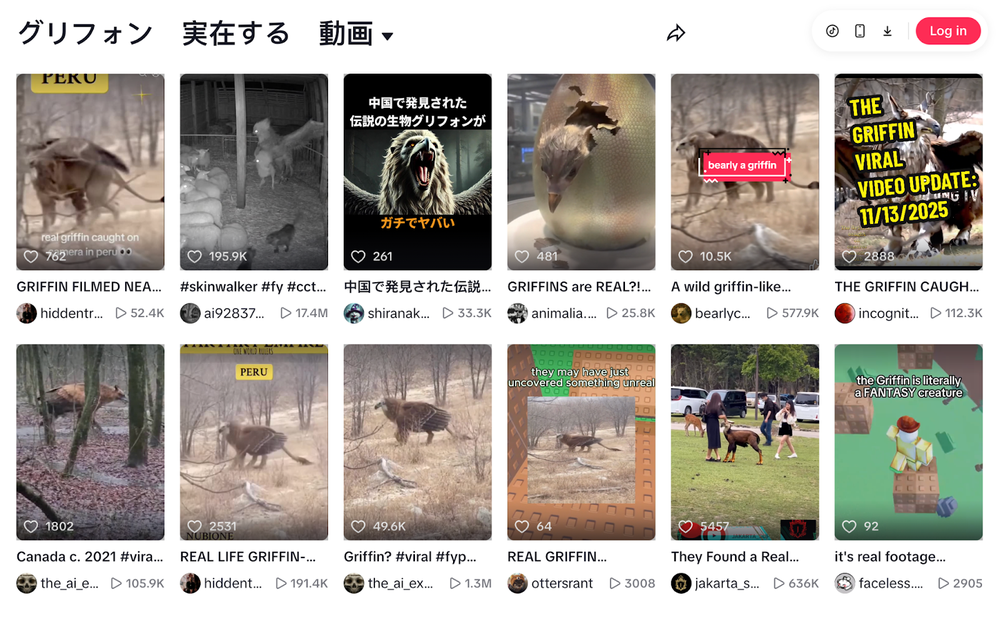
Task: Share these search results
Action: click(676, 34)
